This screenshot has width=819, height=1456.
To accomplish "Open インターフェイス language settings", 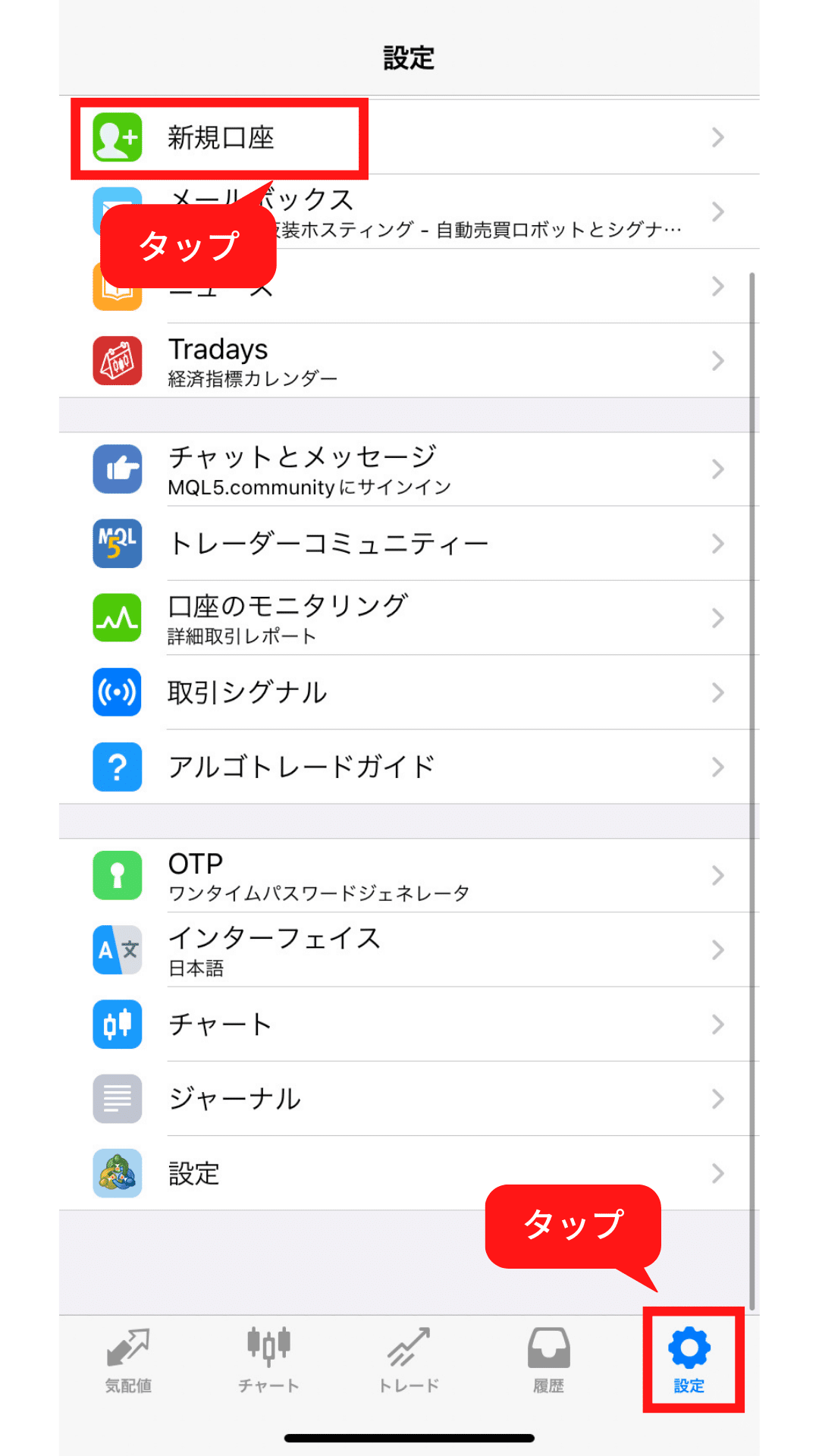I will (409, 949).
